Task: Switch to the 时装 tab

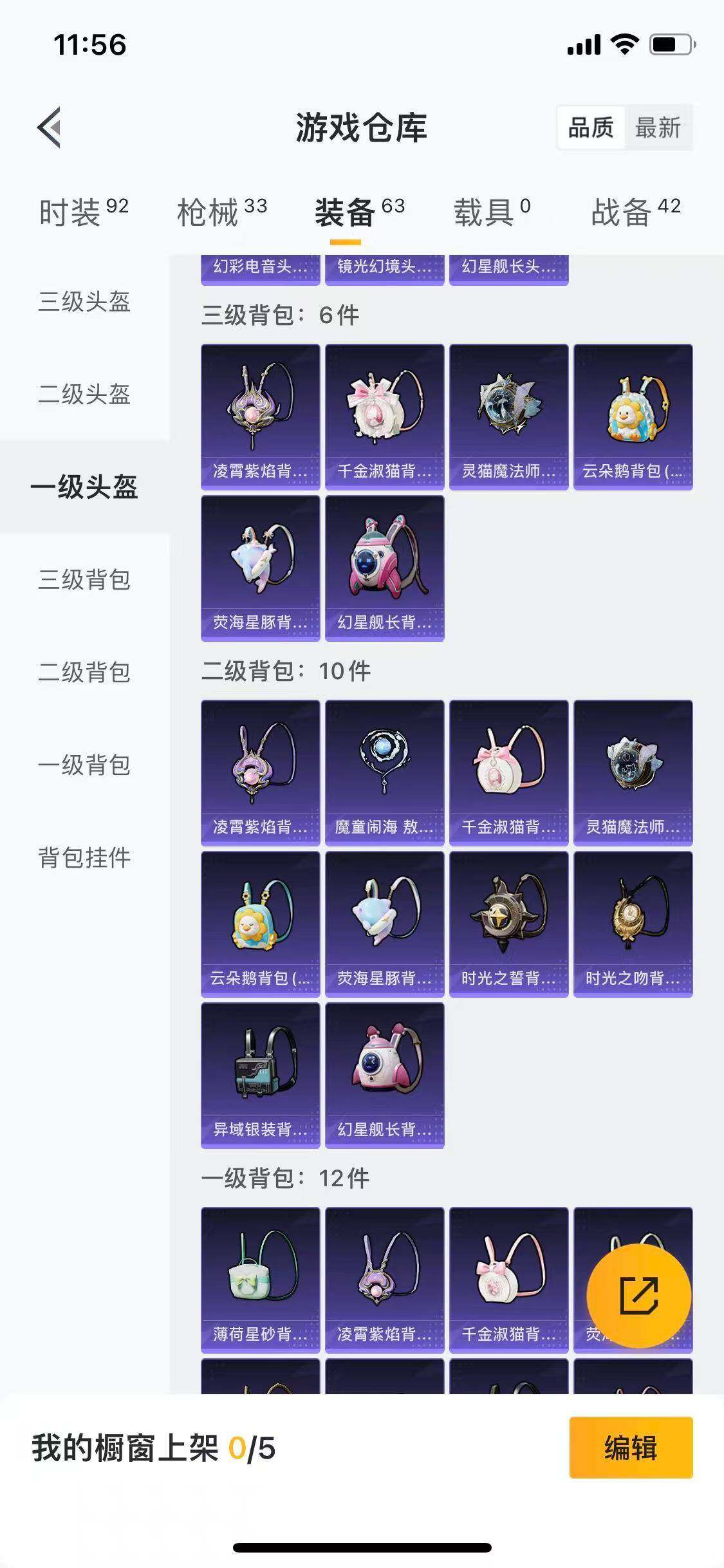Action: click(84, 212)
